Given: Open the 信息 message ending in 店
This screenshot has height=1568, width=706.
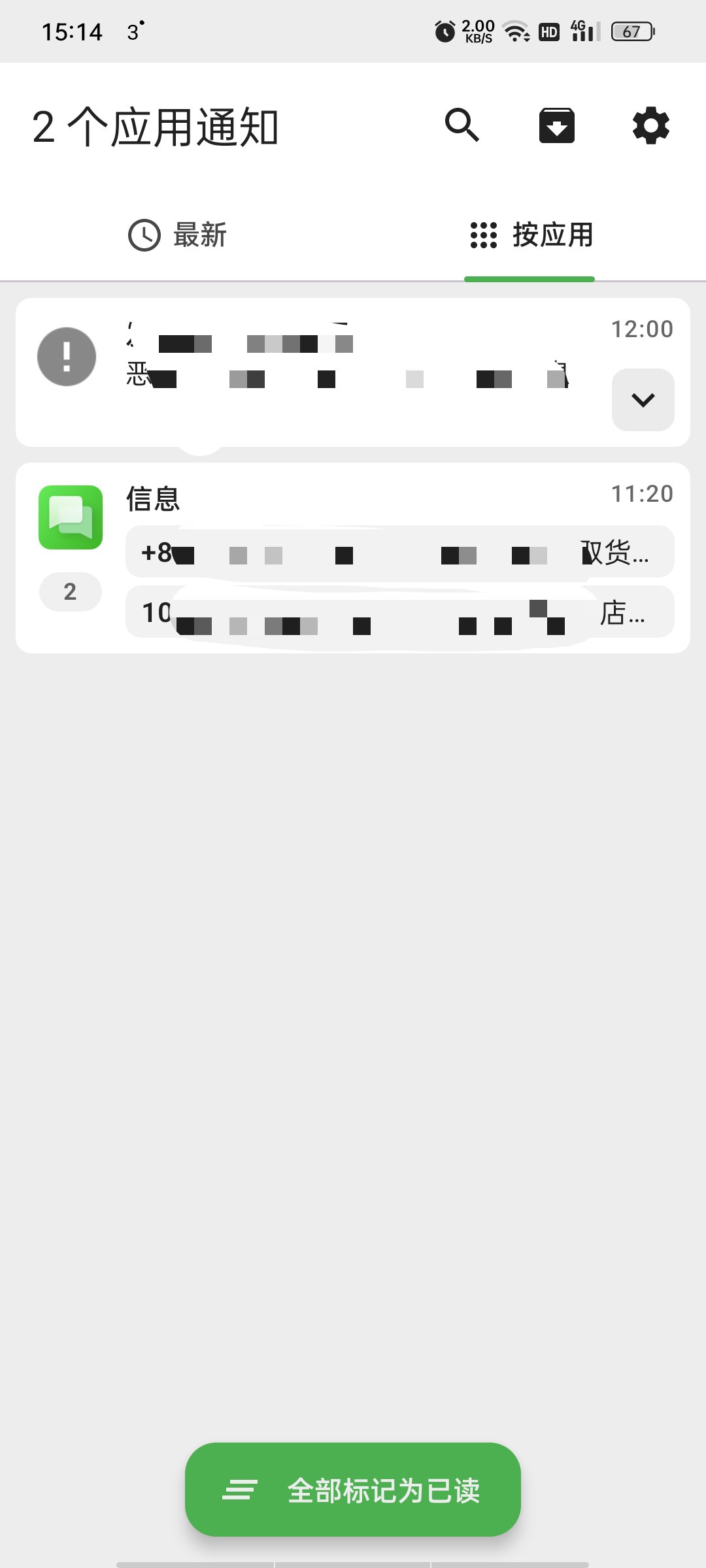Looking at the screenshot, I should pos(400,612).
